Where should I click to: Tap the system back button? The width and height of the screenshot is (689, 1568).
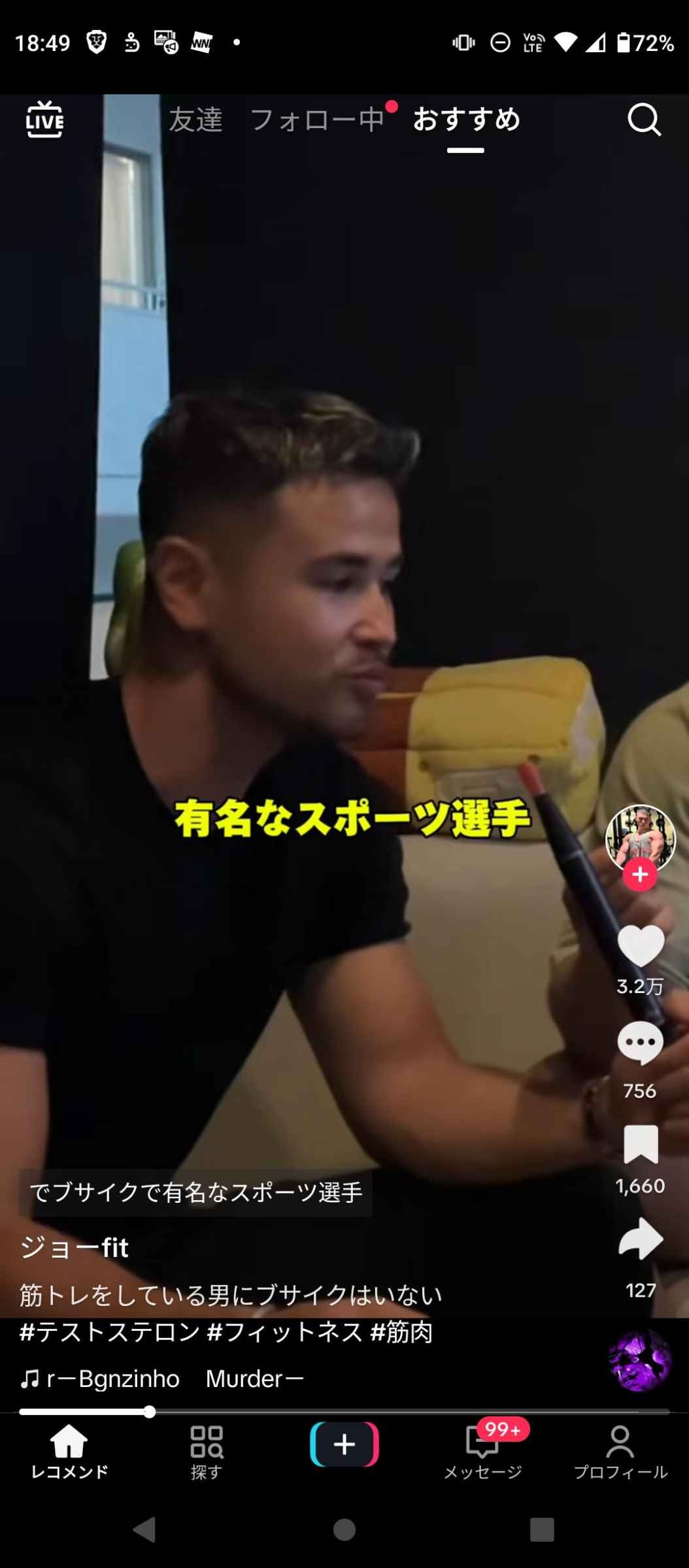[144, 1530]
